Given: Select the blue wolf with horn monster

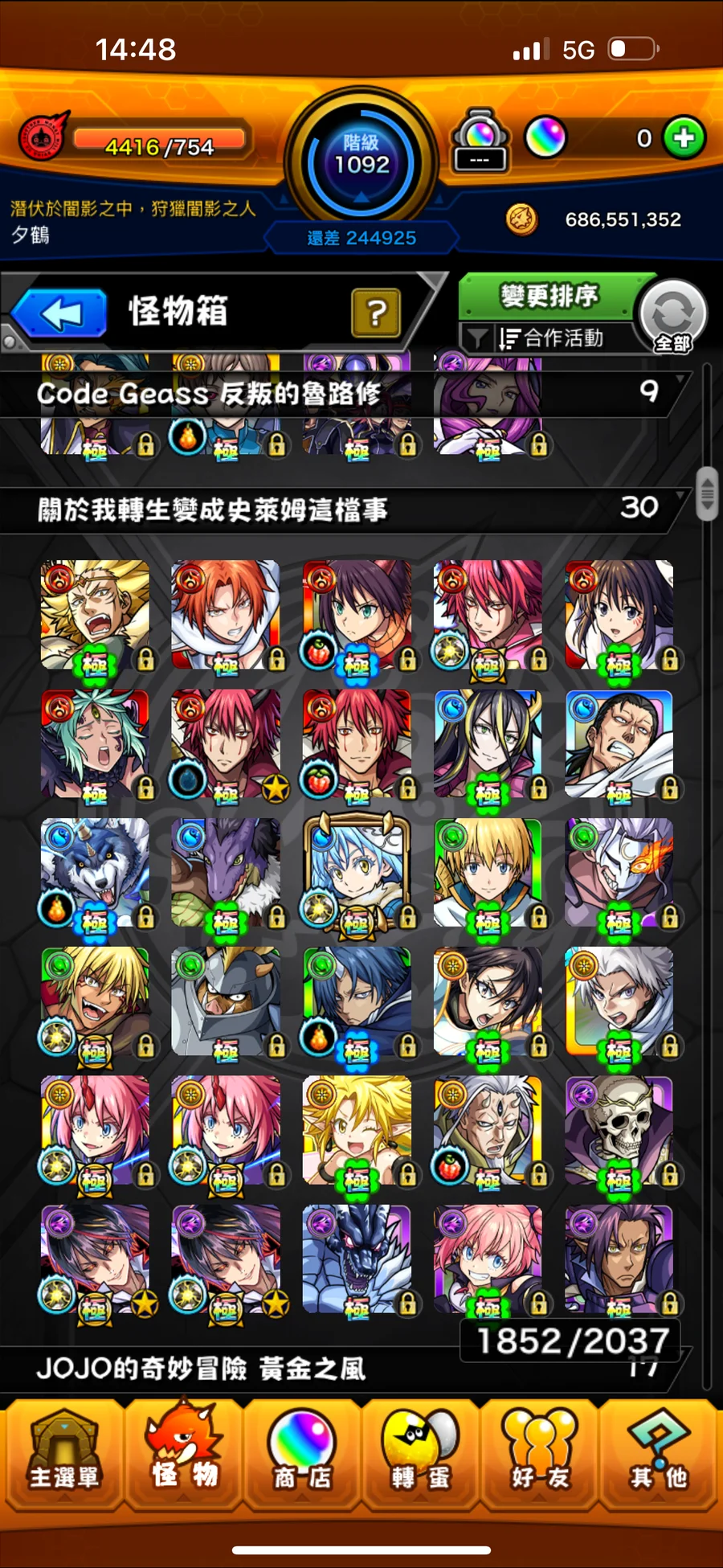Looking at the screenshot, I should 95,874.
